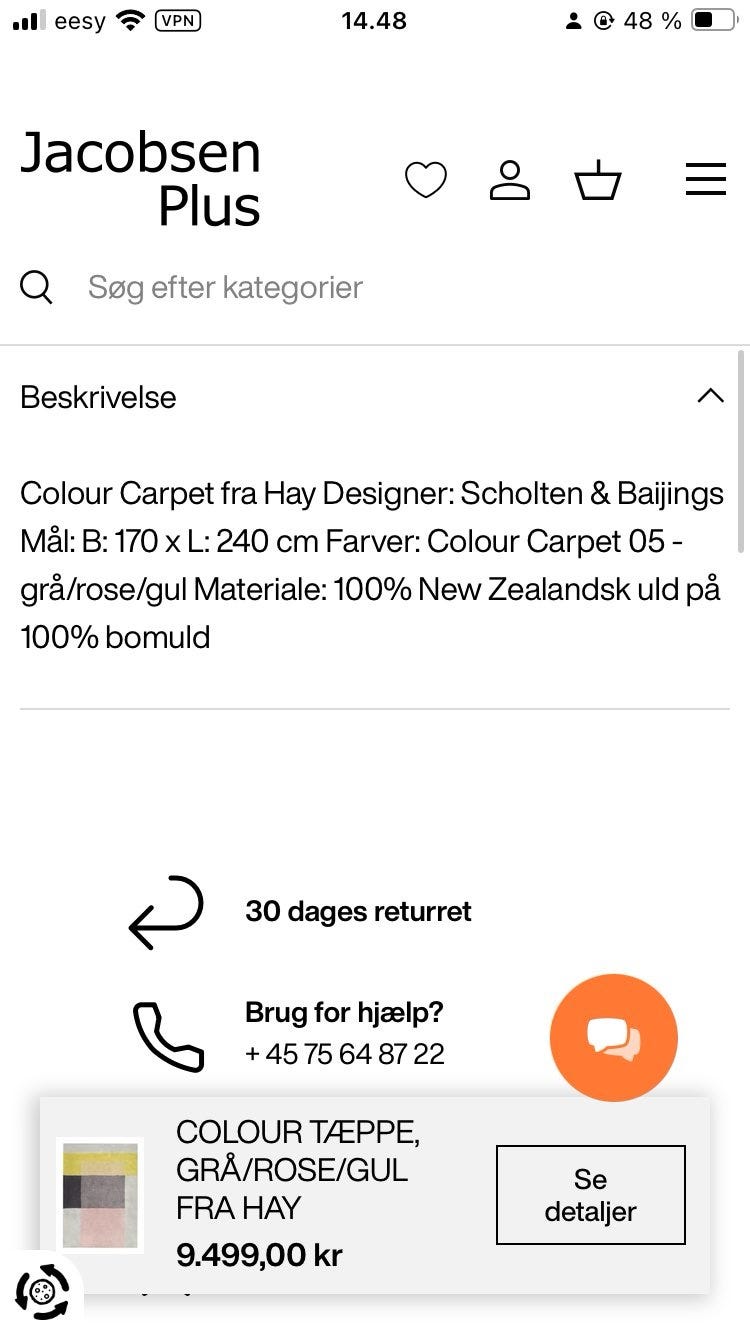Viewport: 750px width, 1334px height.
Task: Open the account profile icon
Action: 510,179
